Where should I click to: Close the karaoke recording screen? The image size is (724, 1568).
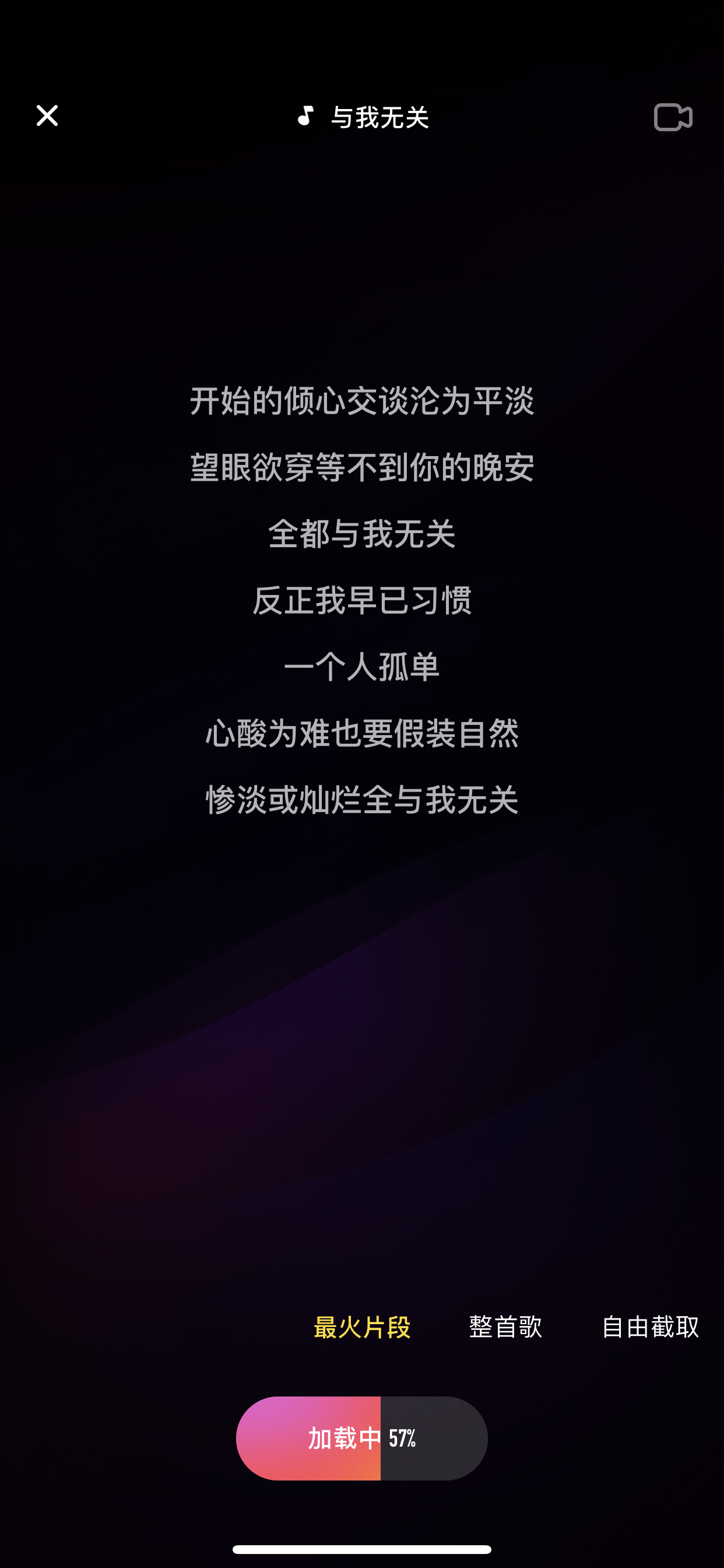(47, 116)
